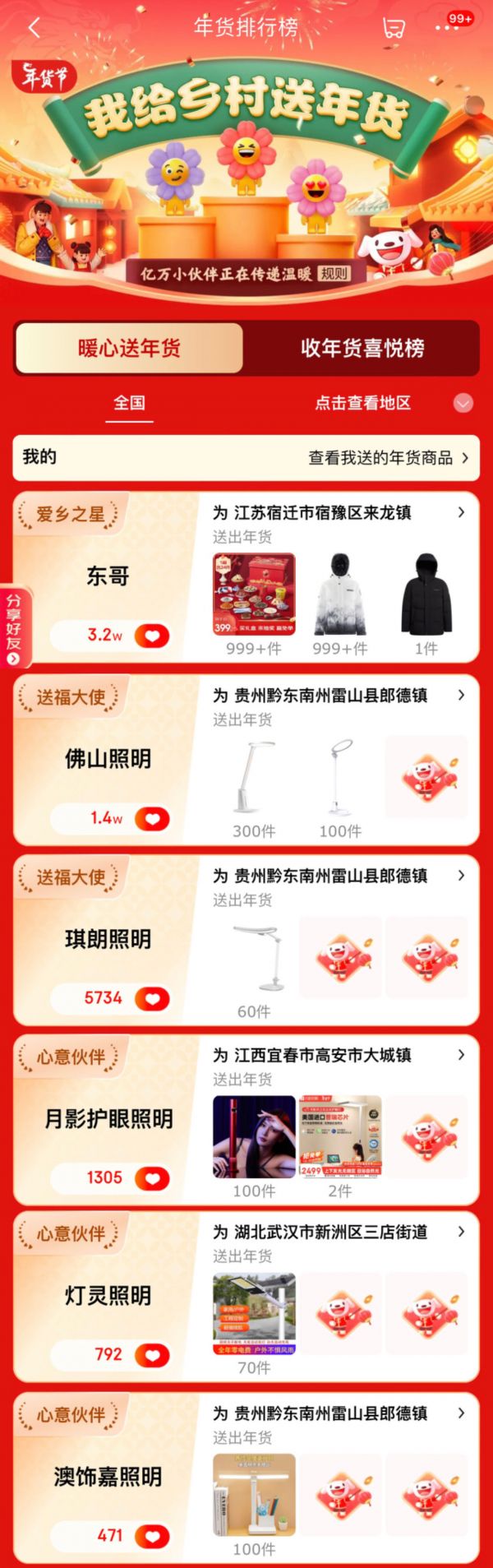Open 查看我送的年货商品

point(388,458)
